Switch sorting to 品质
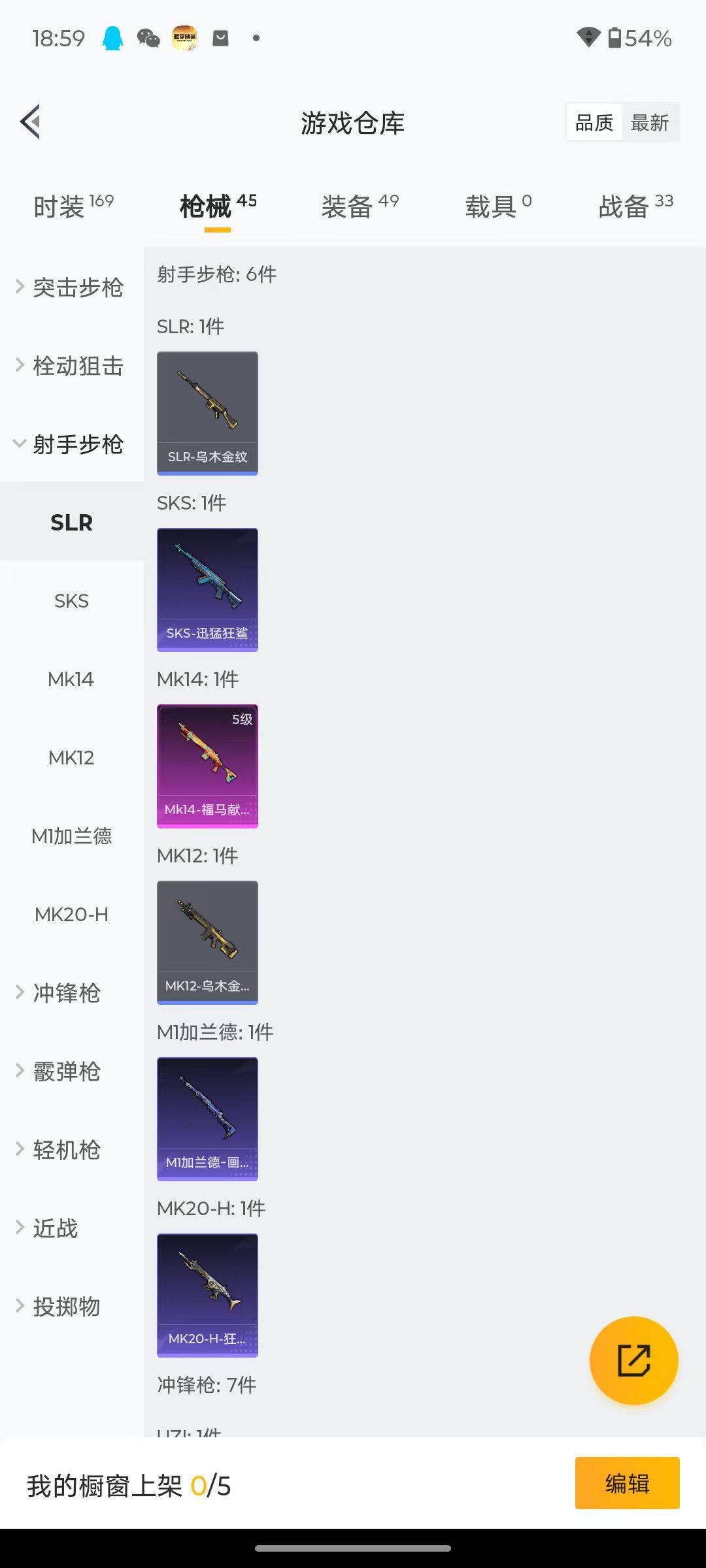This screenshot has width=706, height=1568. pos(593,122)
